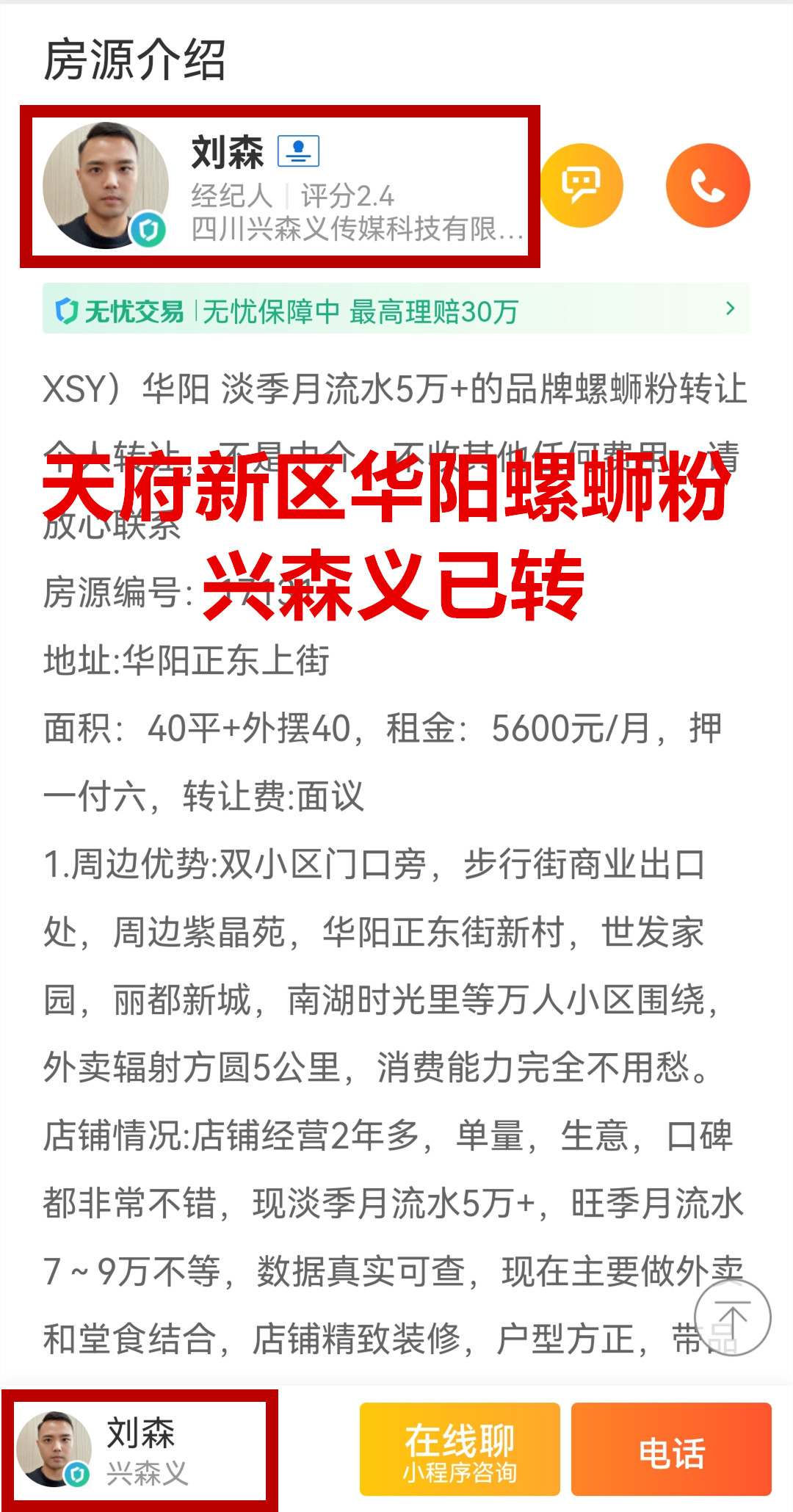Start 在线聊 mini-program consultation
793x1512 pixels.
(x=460, y=1450)
